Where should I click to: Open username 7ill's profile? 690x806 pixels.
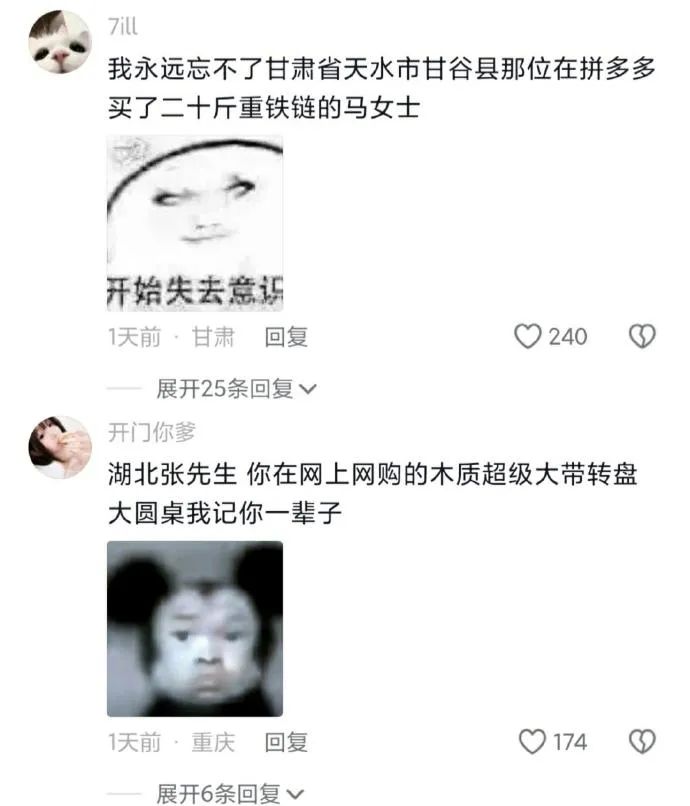click(123, 27)
